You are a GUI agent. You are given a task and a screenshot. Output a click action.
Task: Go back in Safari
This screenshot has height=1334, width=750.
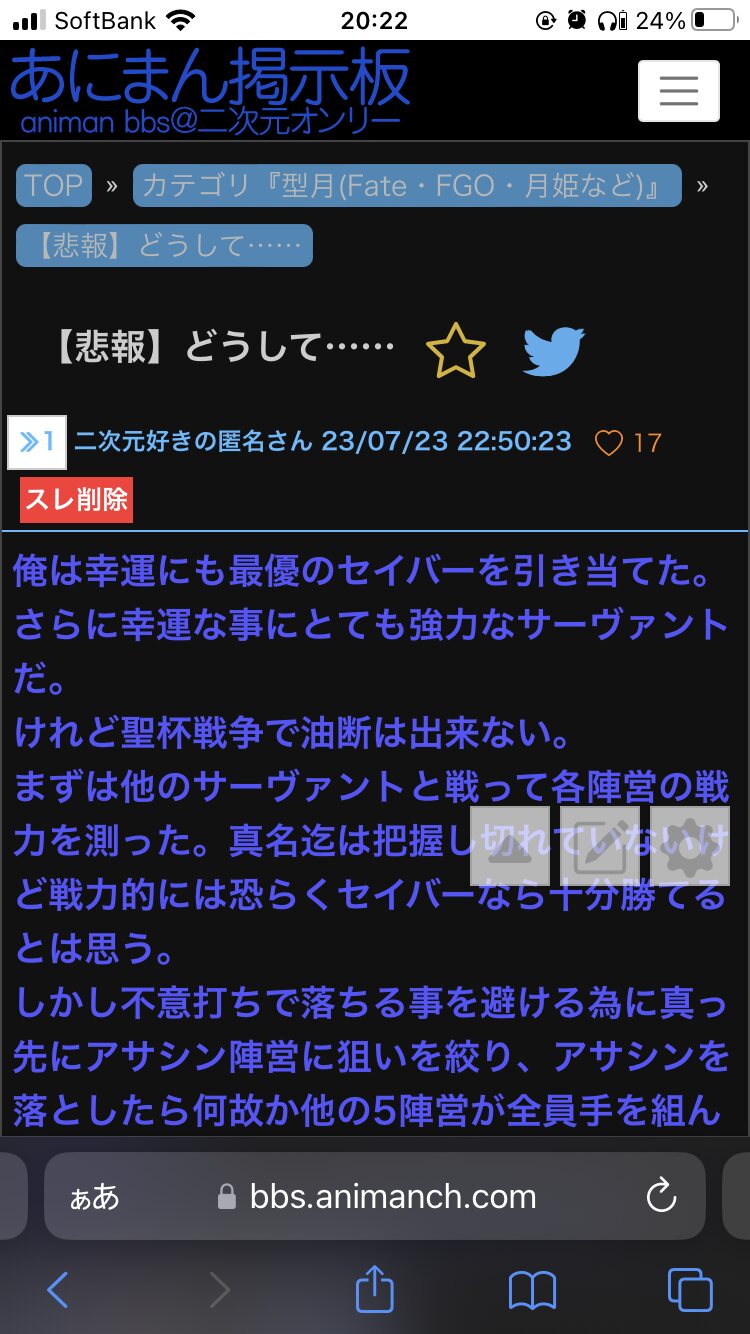58,1291
